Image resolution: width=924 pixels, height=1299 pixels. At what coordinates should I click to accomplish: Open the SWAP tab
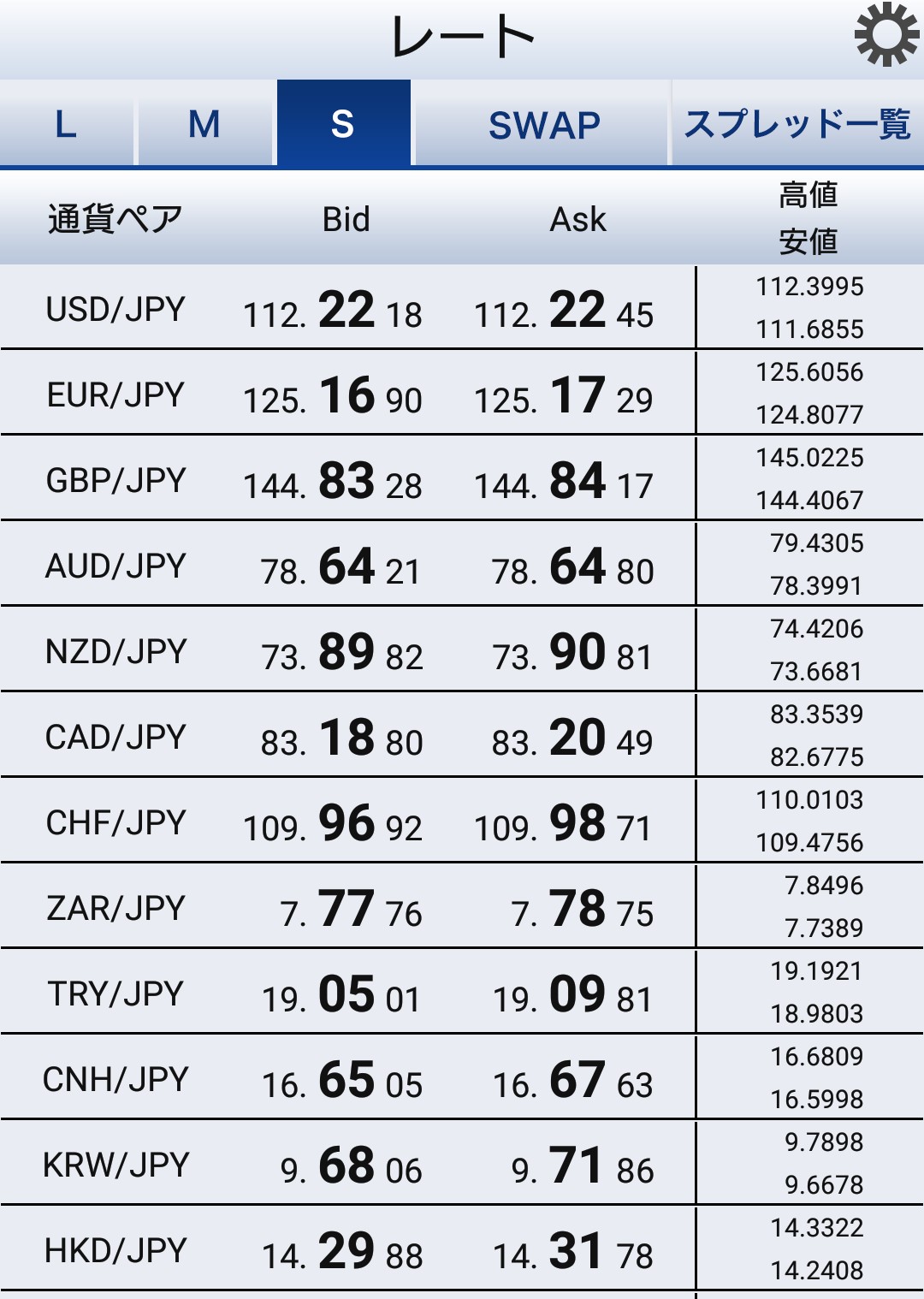tap(543, 124)
